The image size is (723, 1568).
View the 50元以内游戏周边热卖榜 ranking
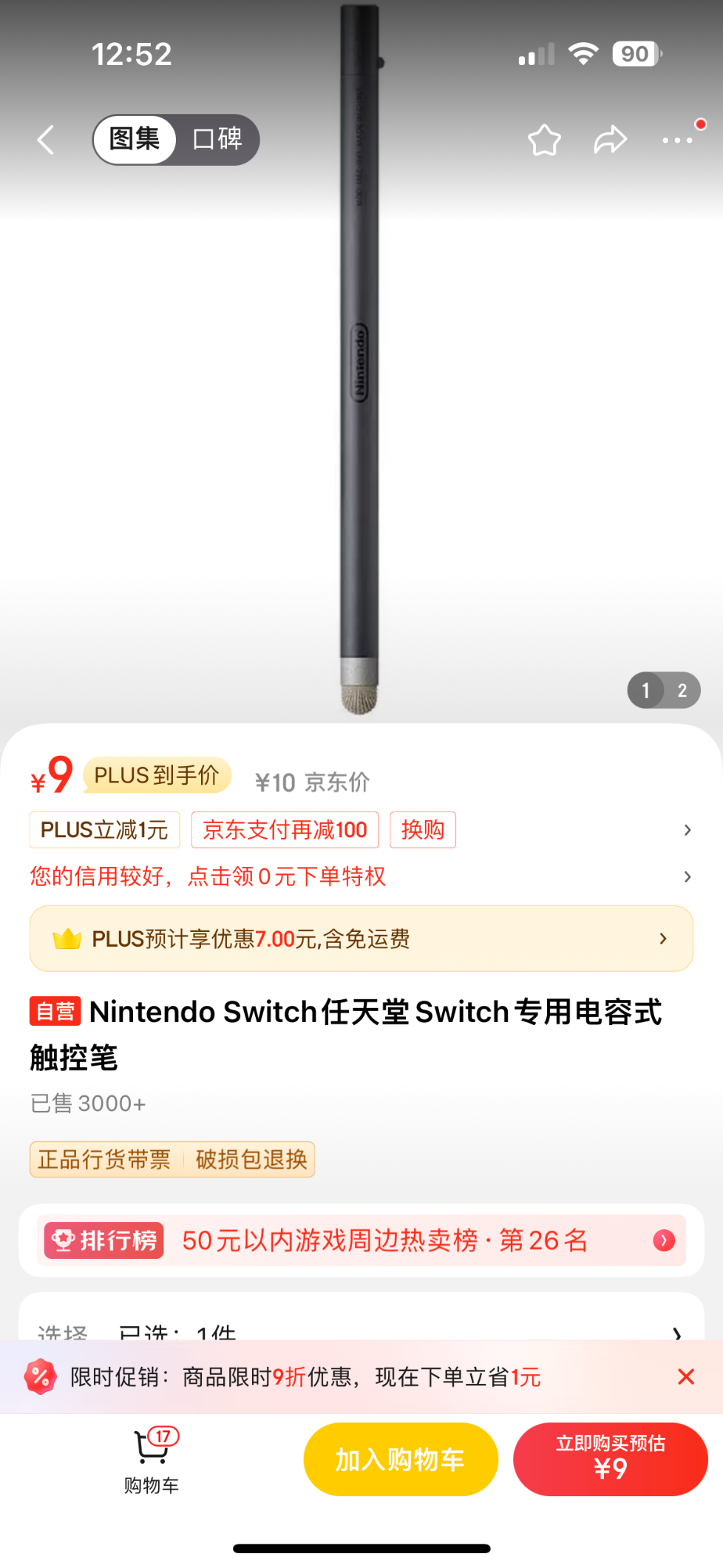361,1240
